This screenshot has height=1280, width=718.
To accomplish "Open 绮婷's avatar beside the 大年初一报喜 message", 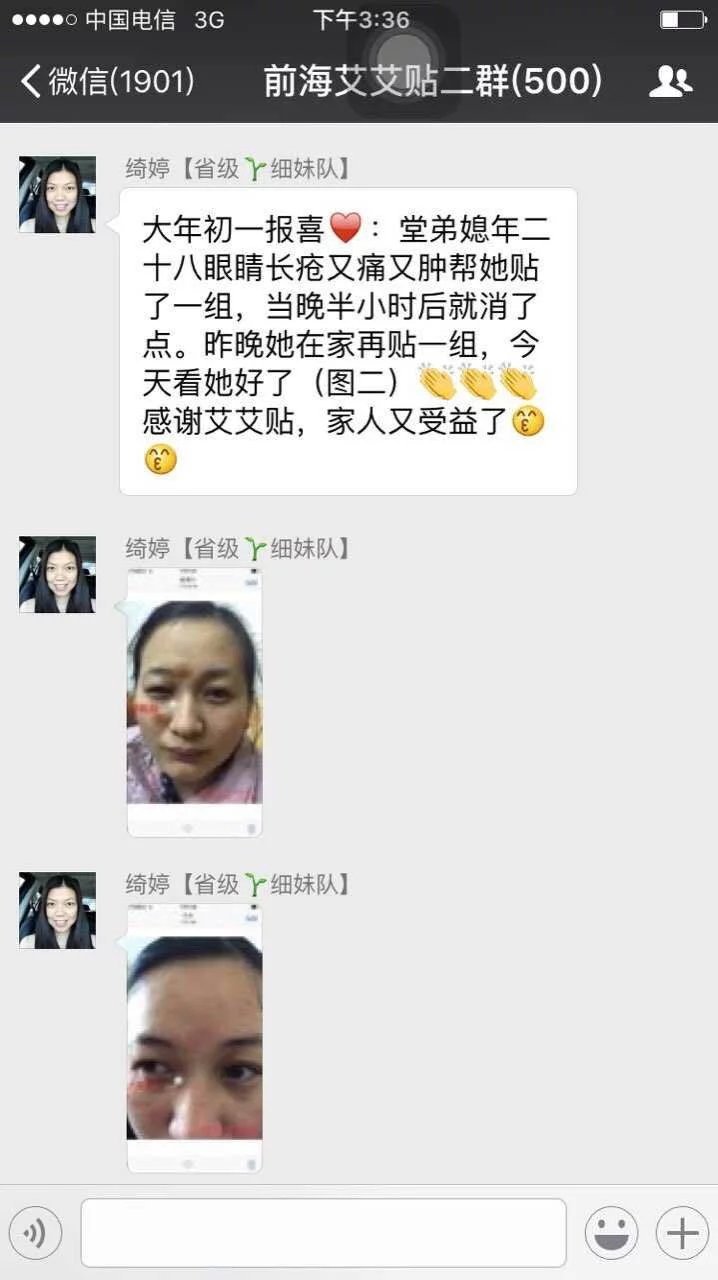I will tap(58, 195).
